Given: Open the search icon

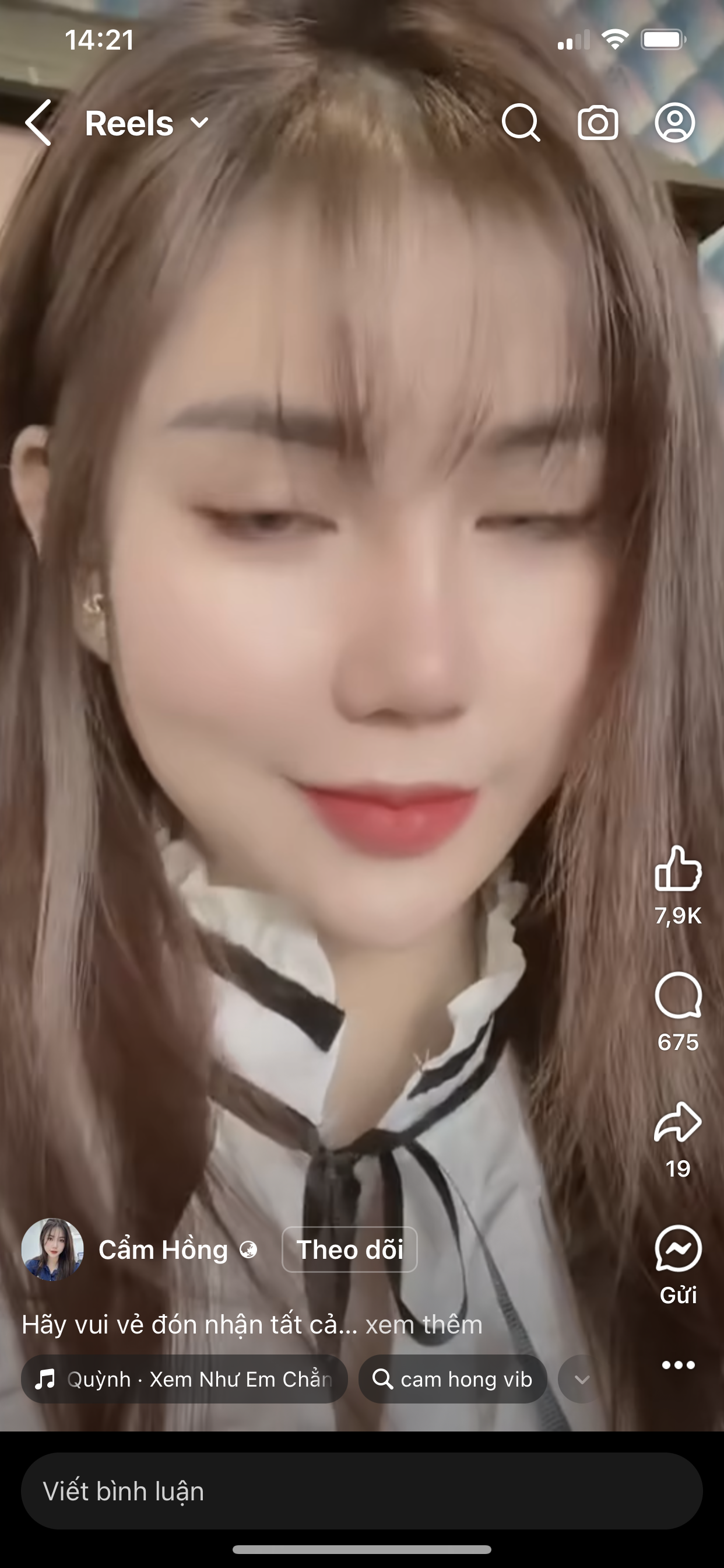Looking at the screenshot, I should 521,123.
